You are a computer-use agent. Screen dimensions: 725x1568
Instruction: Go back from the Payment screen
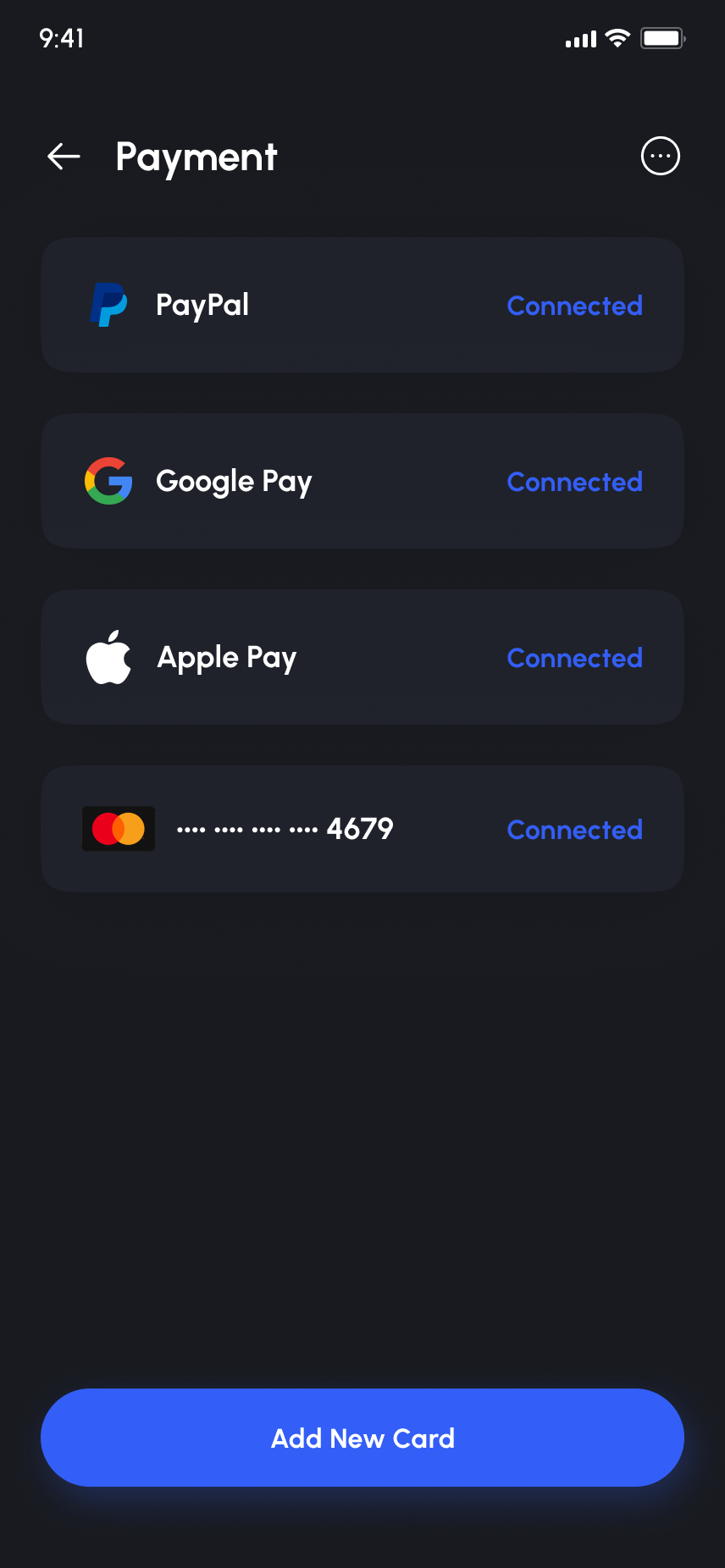[64, 157]
